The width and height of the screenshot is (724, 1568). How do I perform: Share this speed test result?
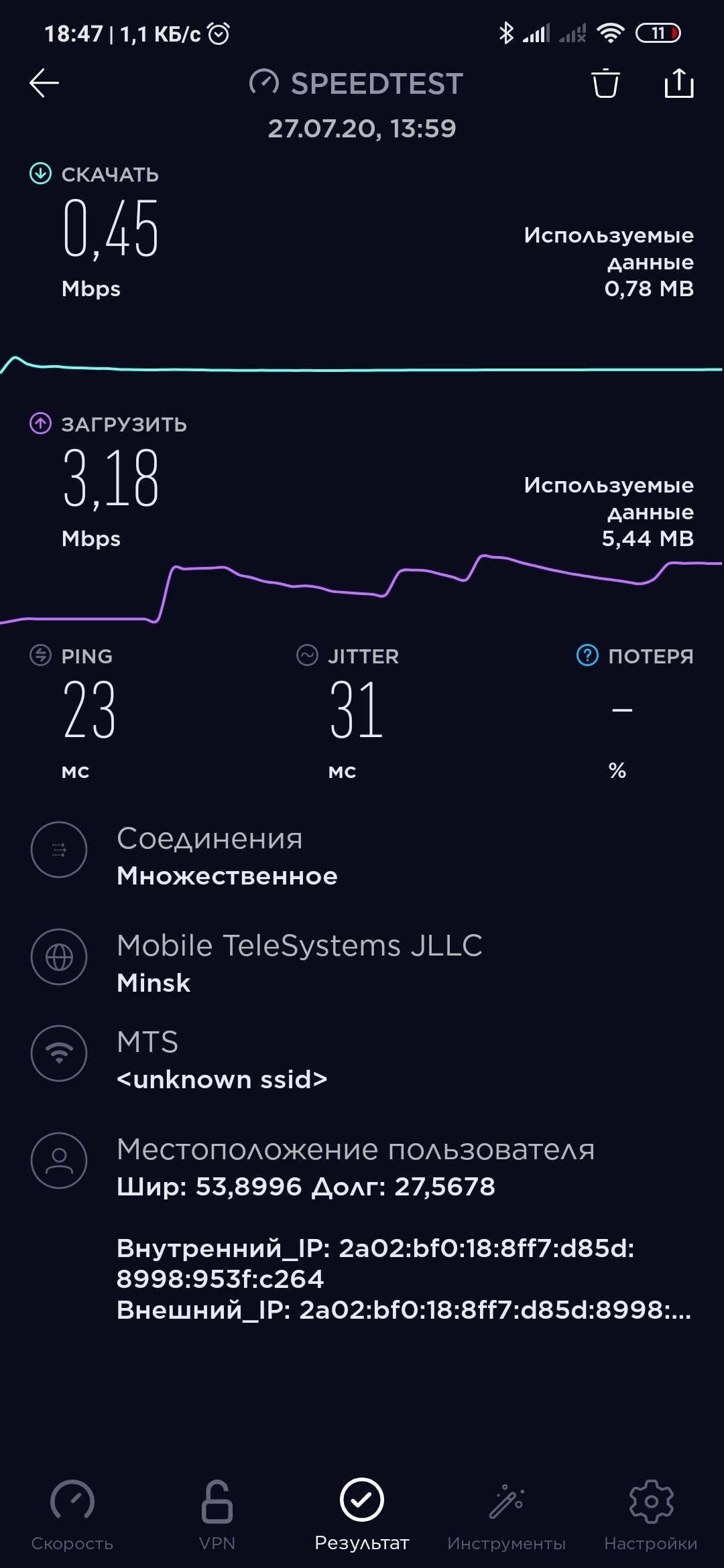coord(678,83)
